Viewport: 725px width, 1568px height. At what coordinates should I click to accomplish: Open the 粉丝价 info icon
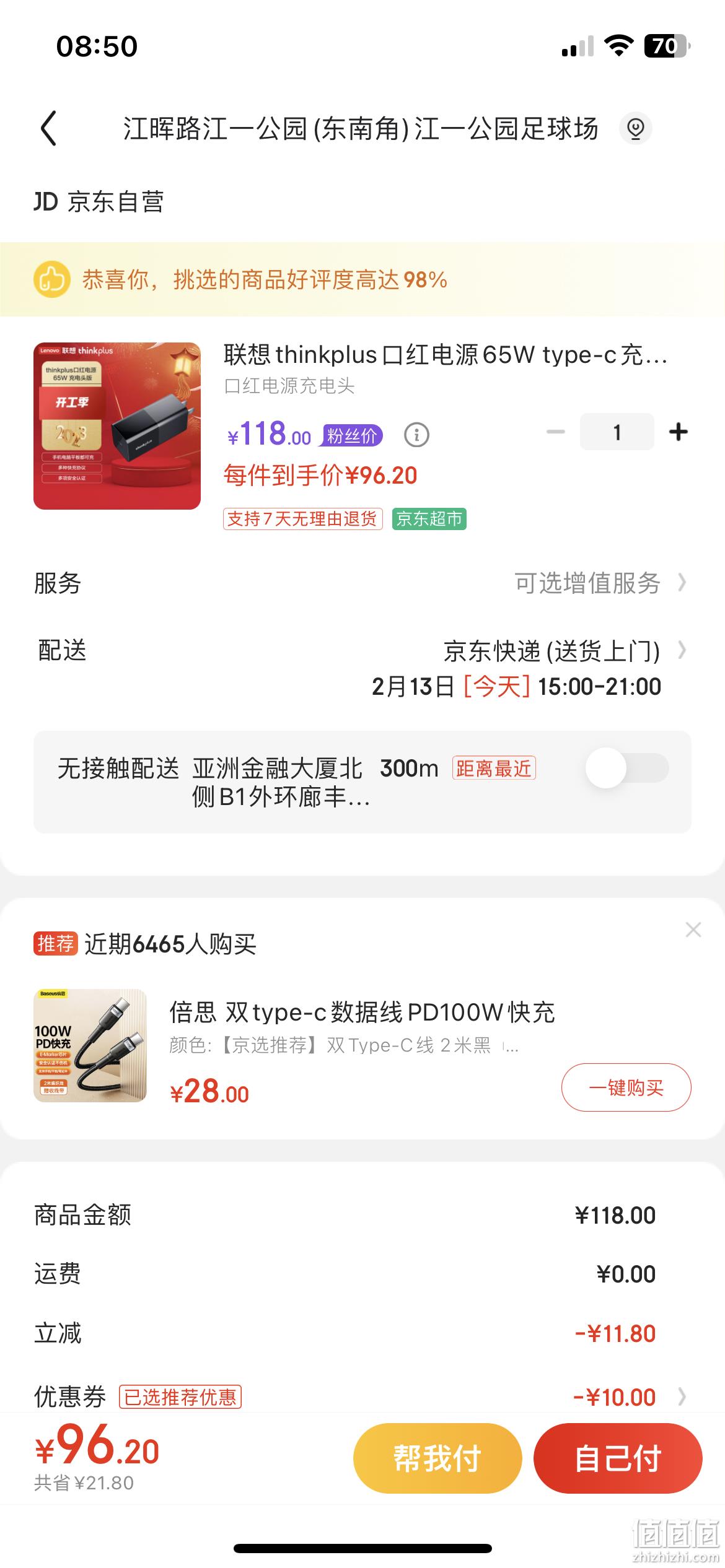click(x=416, y=435)
